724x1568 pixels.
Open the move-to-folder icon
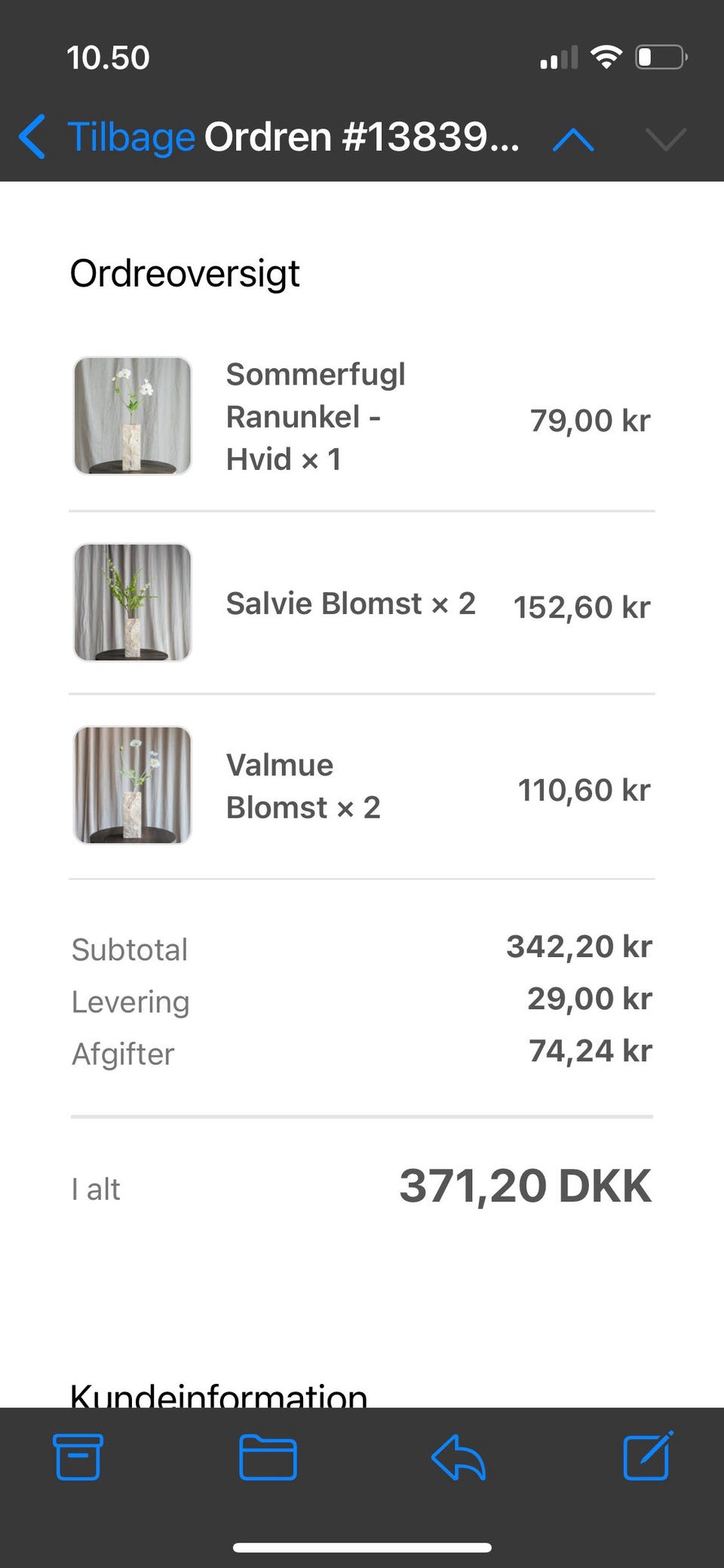[268, 1457]
